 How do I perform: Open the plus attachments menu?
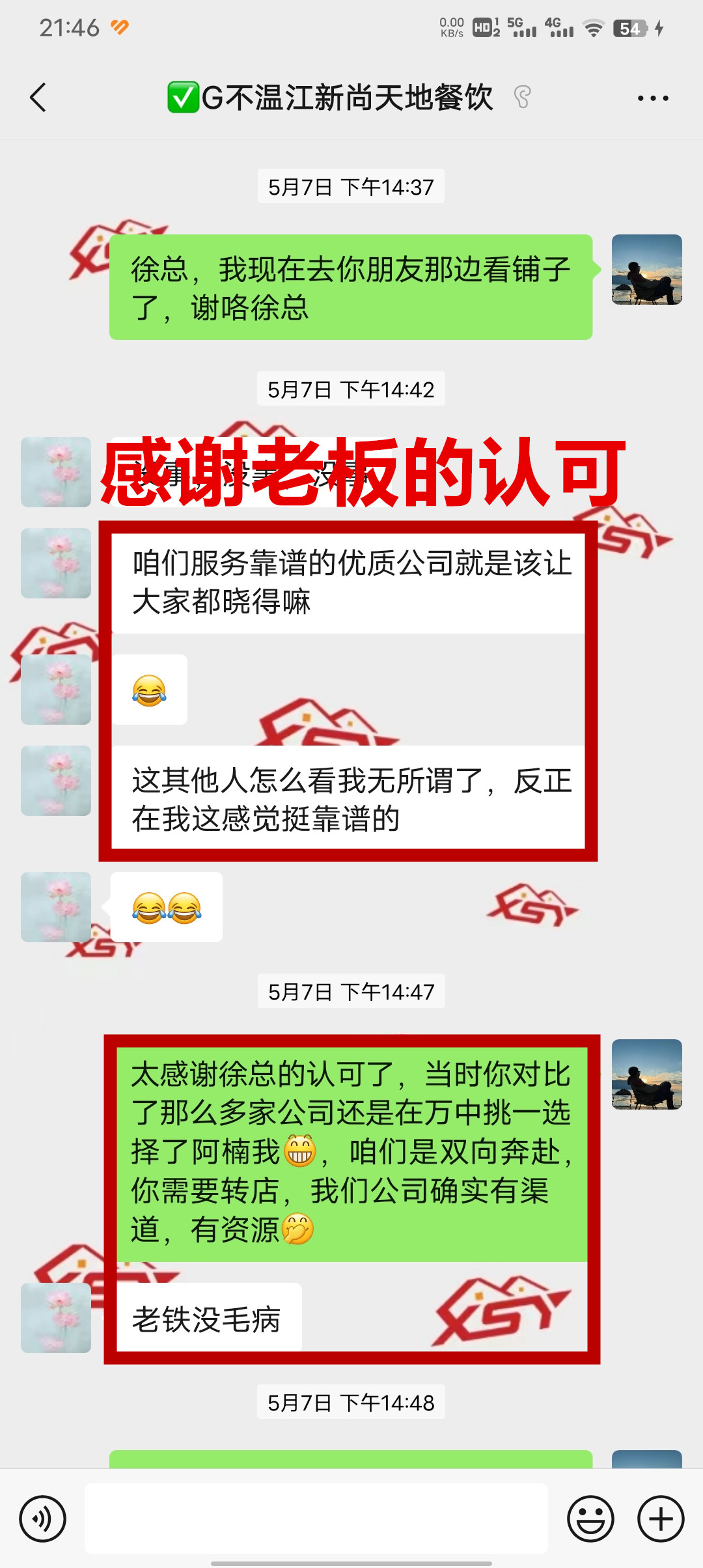pos(660,1519)
